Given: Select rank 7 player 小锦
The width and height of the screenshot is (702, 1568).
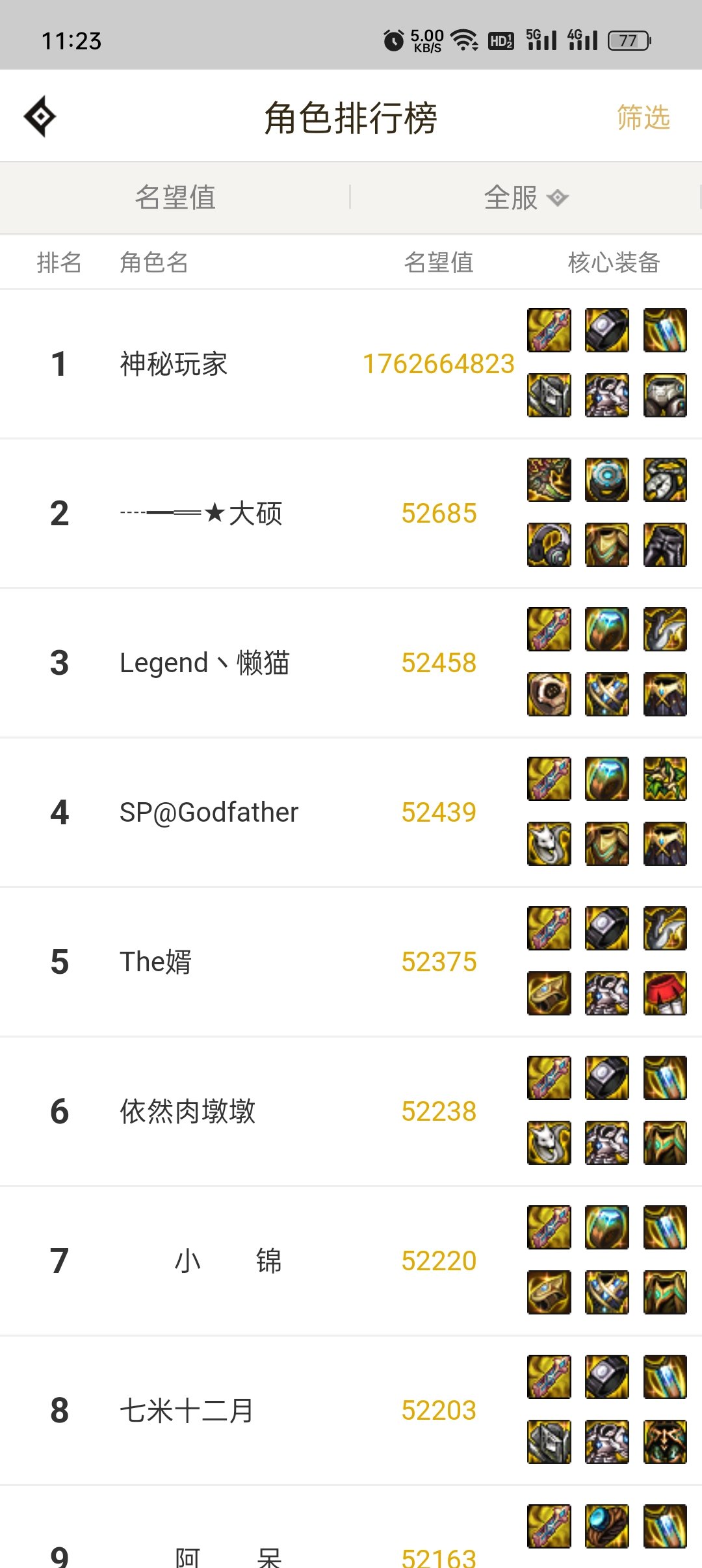Looking at the screenshot, I should (351, 1261).
